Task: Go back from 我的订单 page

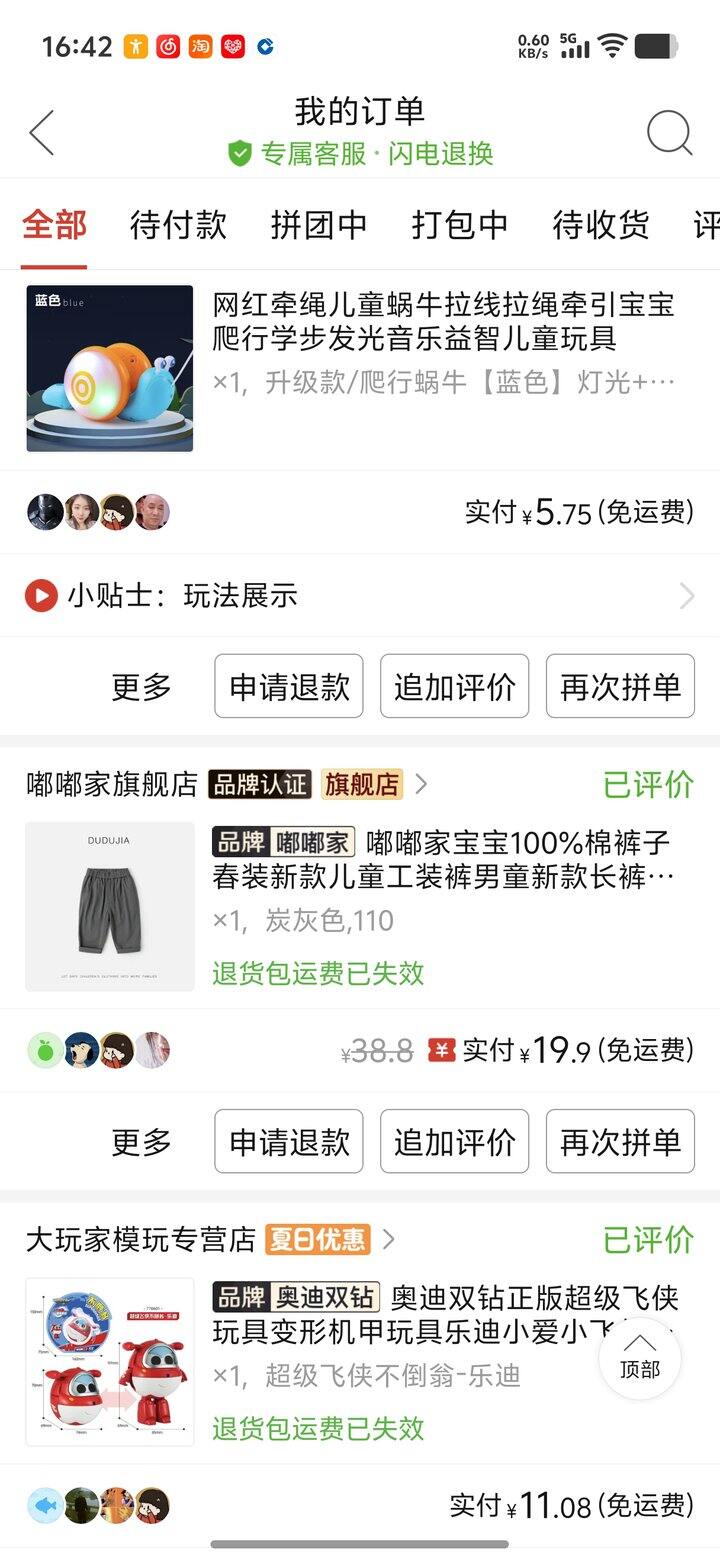Action: click(x=42, y=133)
